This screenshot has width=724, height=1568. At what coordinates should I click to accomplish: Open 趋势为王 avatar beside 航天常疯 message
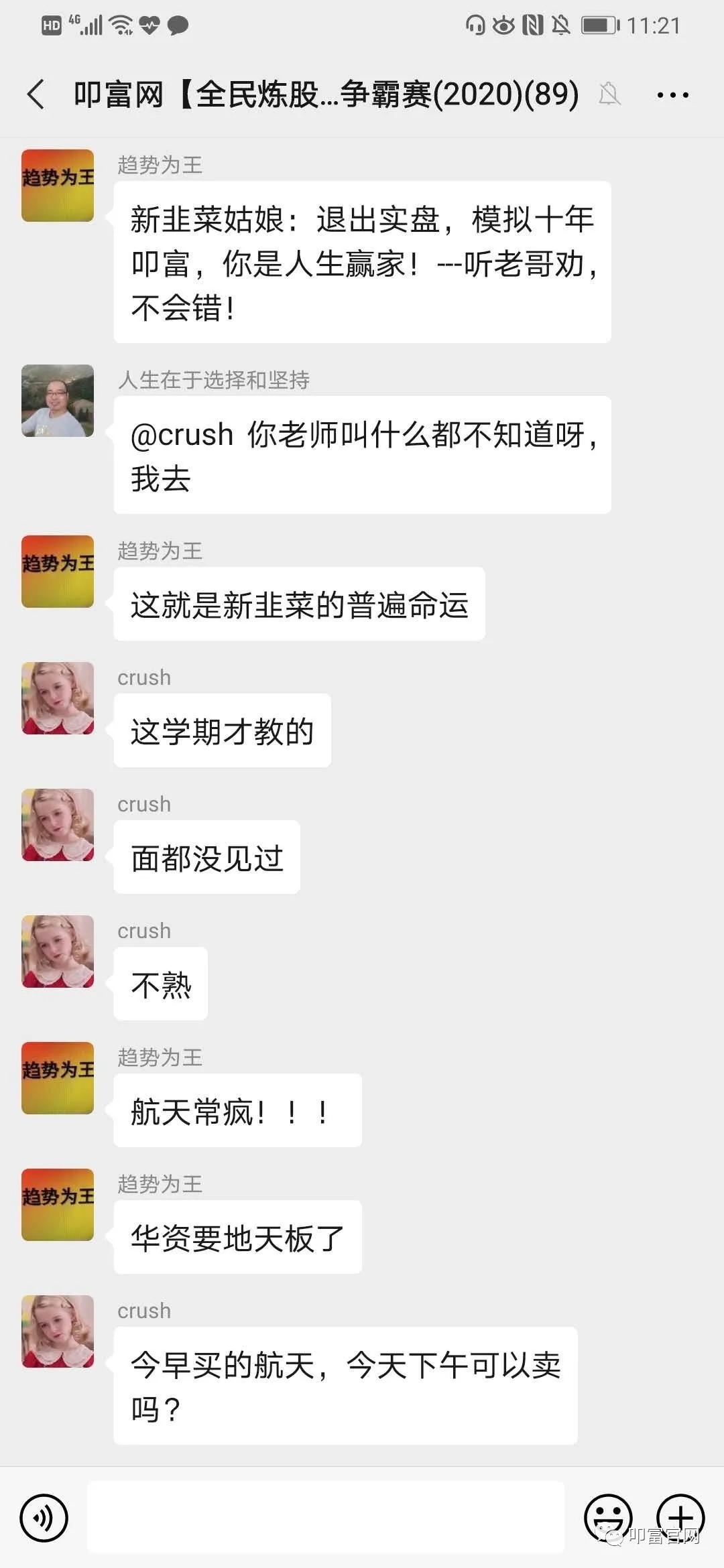point(58,1078)
